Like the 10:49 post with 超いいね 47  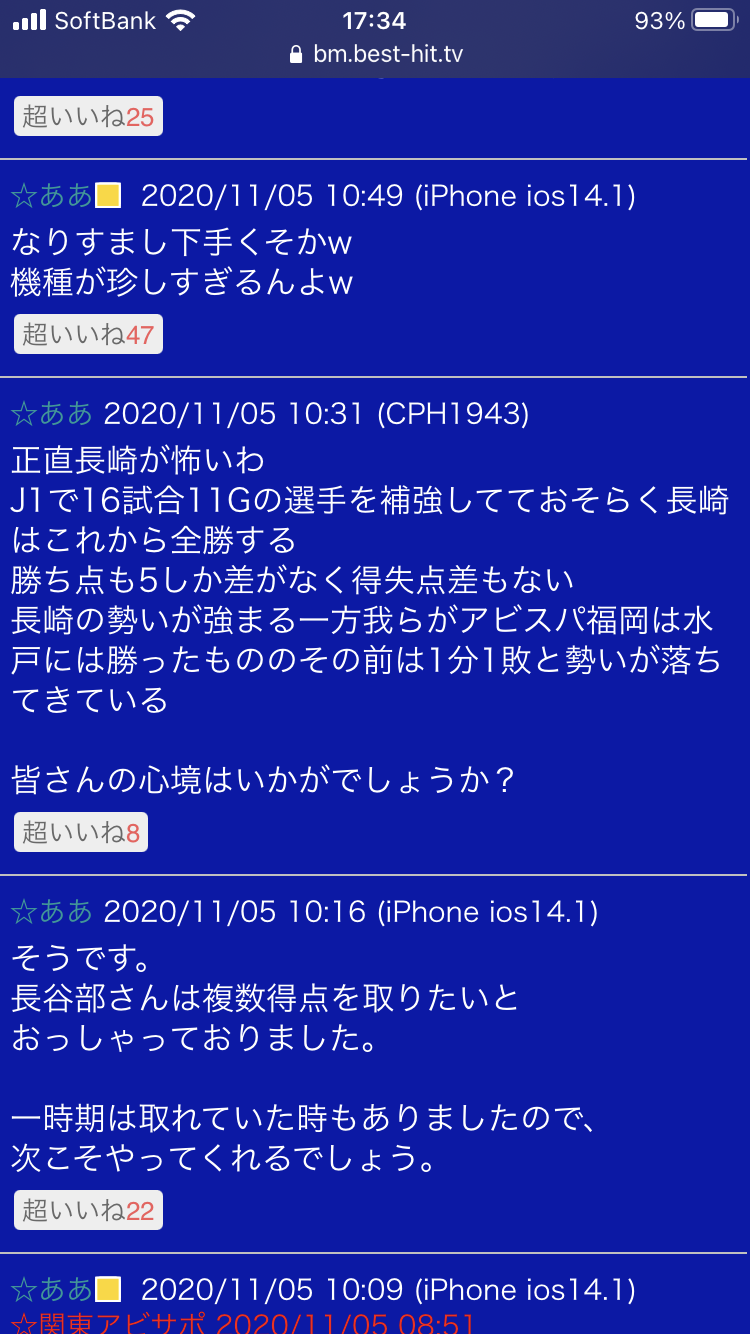(x=88, y=334)
